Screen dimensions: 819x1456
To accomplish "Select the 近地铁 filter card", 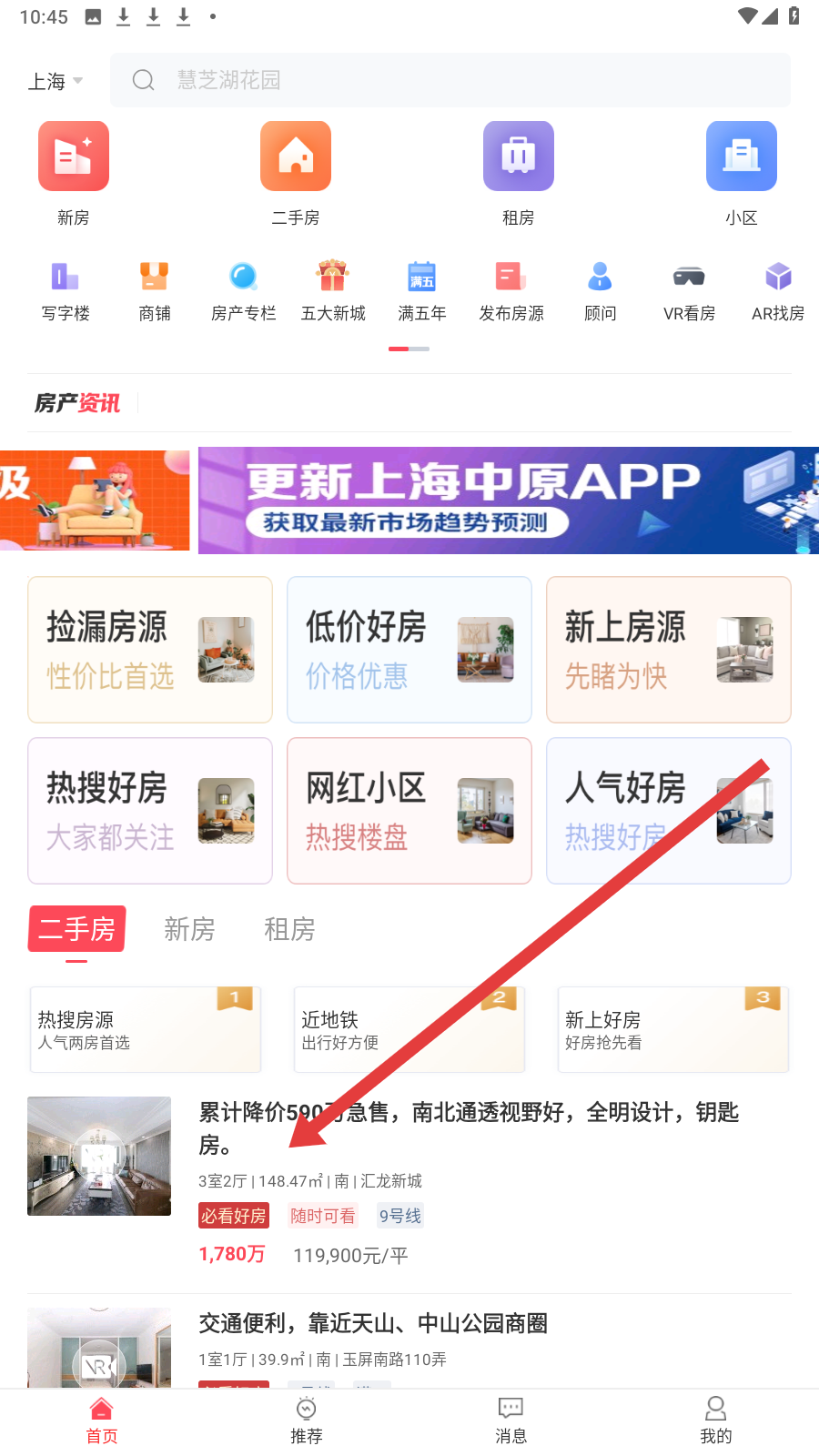I will coord(409,1029).
